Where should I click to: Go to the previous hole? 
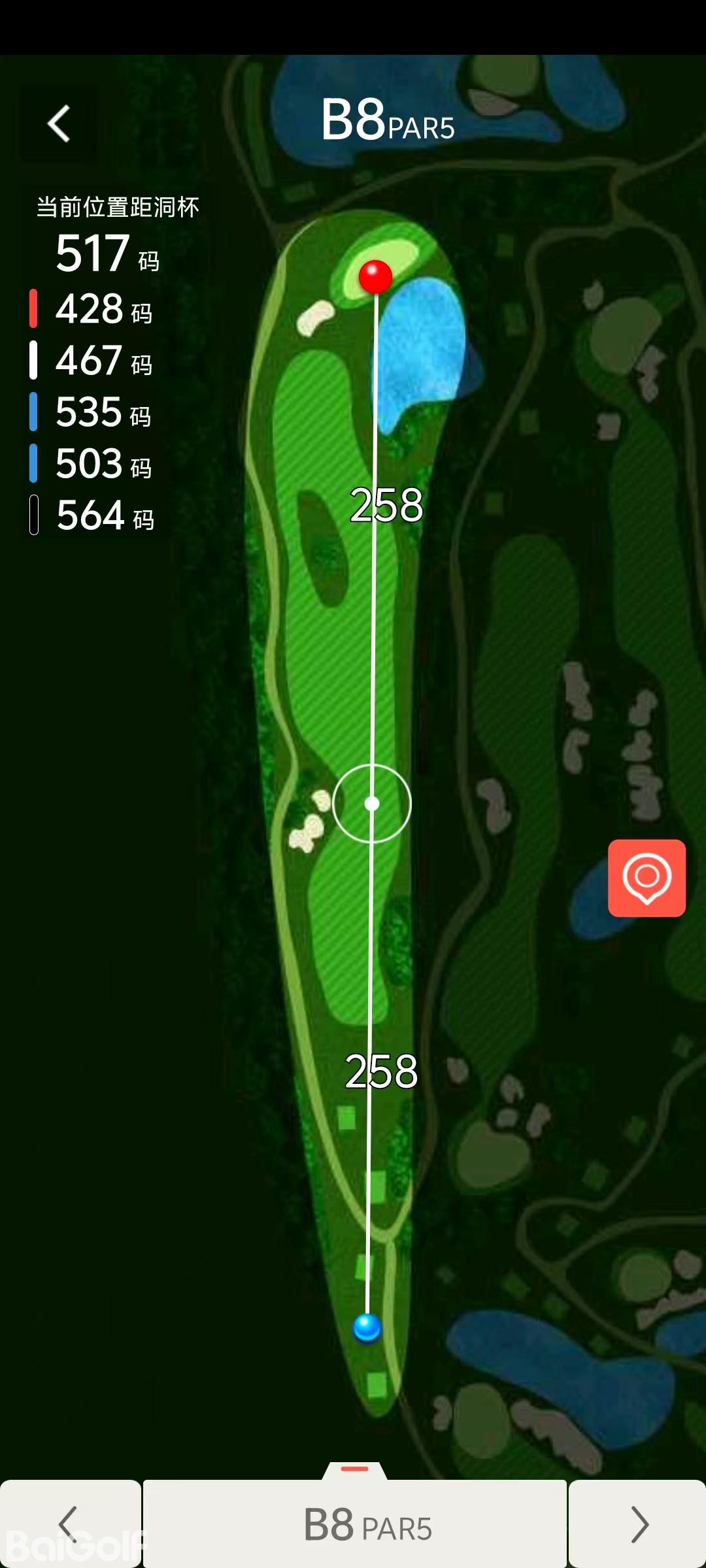[69, 1524]
